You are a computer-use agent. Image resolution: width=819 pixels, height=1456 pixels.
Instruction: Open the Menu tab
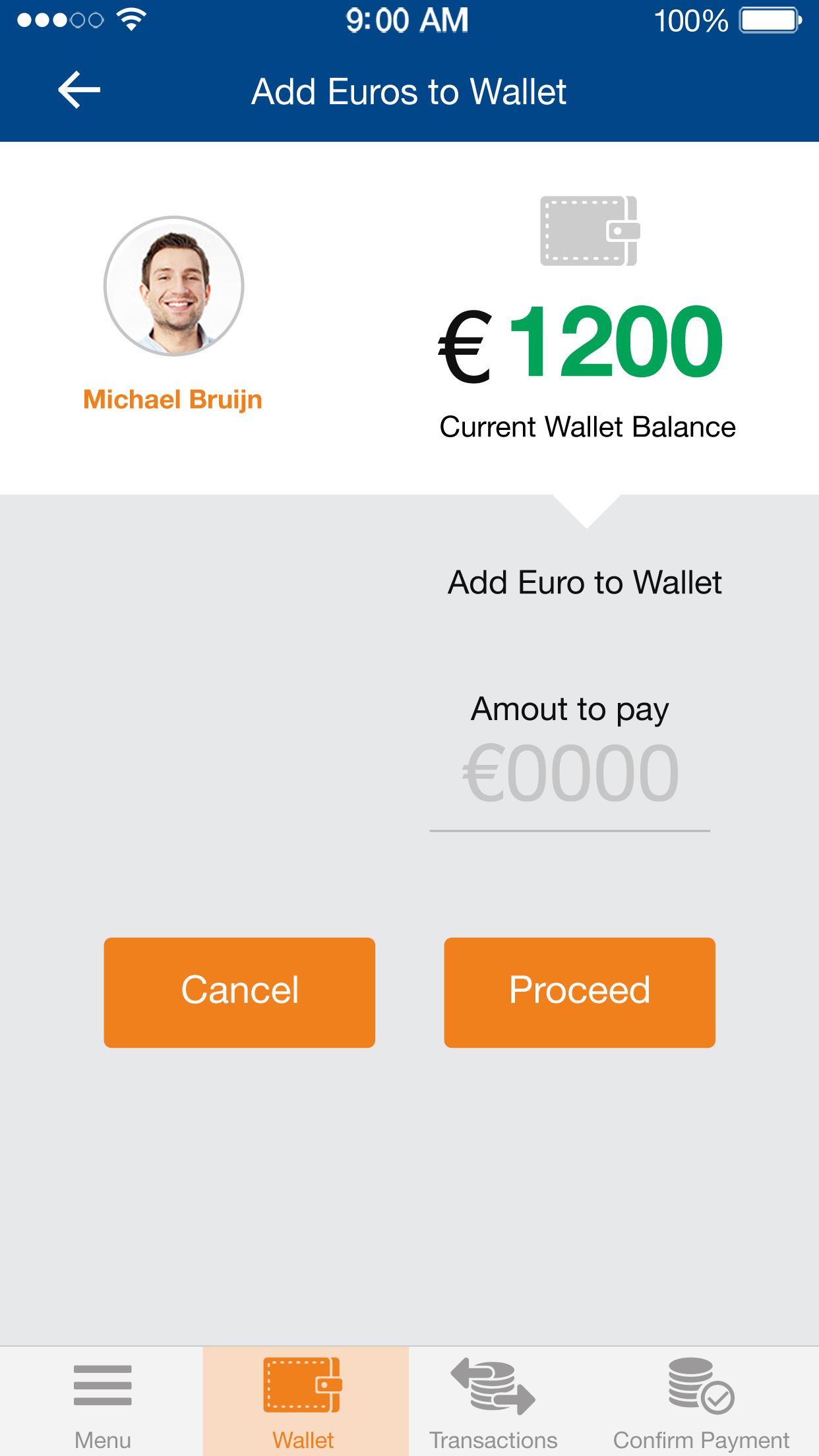[x=102, y=1401]
